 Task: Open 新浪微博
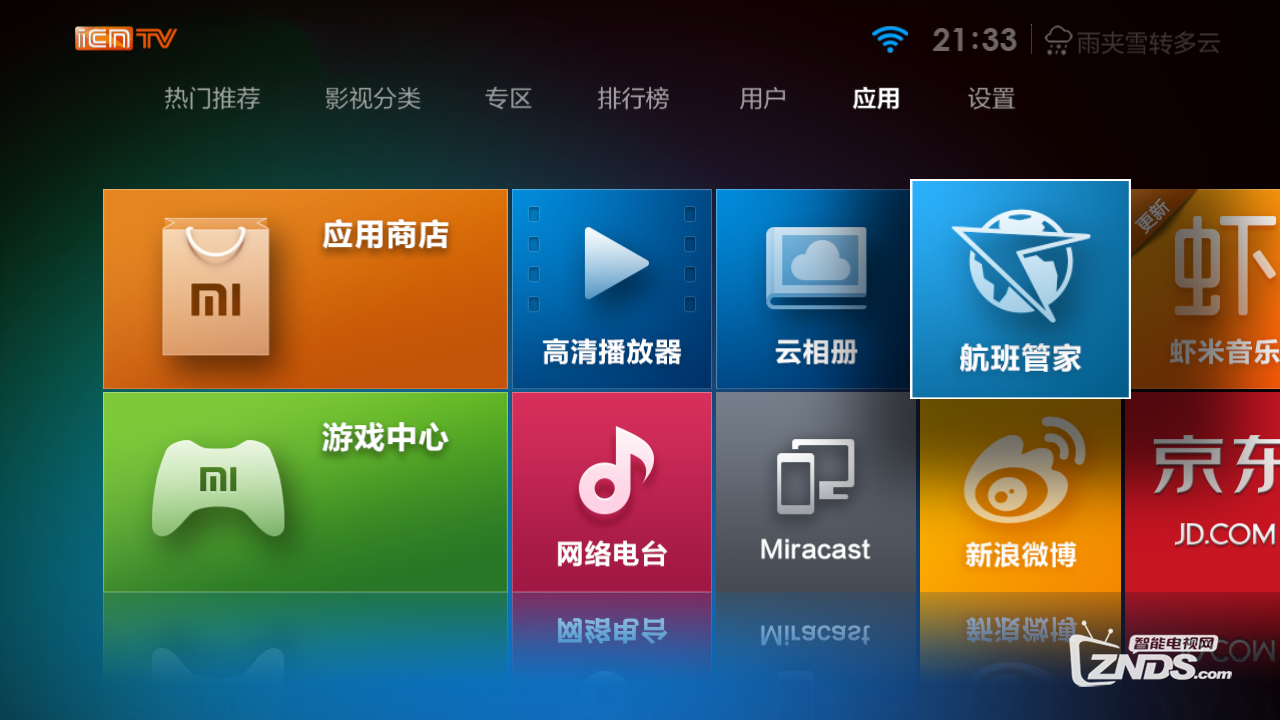(1020, 491)
